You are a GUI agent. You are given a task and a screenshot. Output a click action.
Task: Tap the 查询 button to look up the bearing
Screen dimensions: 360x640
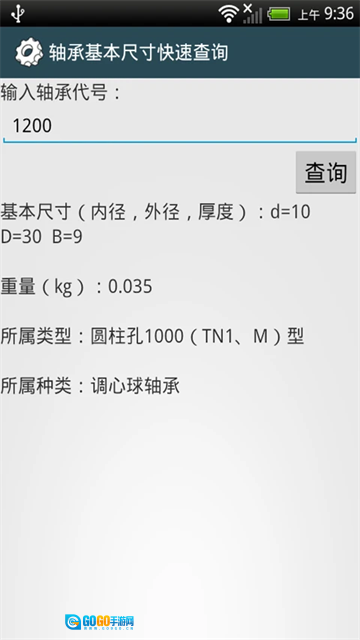[x=326, y=172]
